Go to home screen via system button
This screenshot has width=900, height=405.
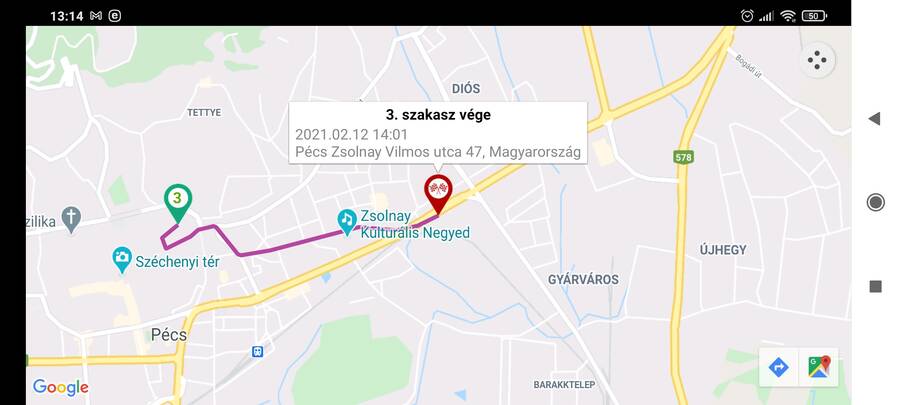click(x=875, y=203)
